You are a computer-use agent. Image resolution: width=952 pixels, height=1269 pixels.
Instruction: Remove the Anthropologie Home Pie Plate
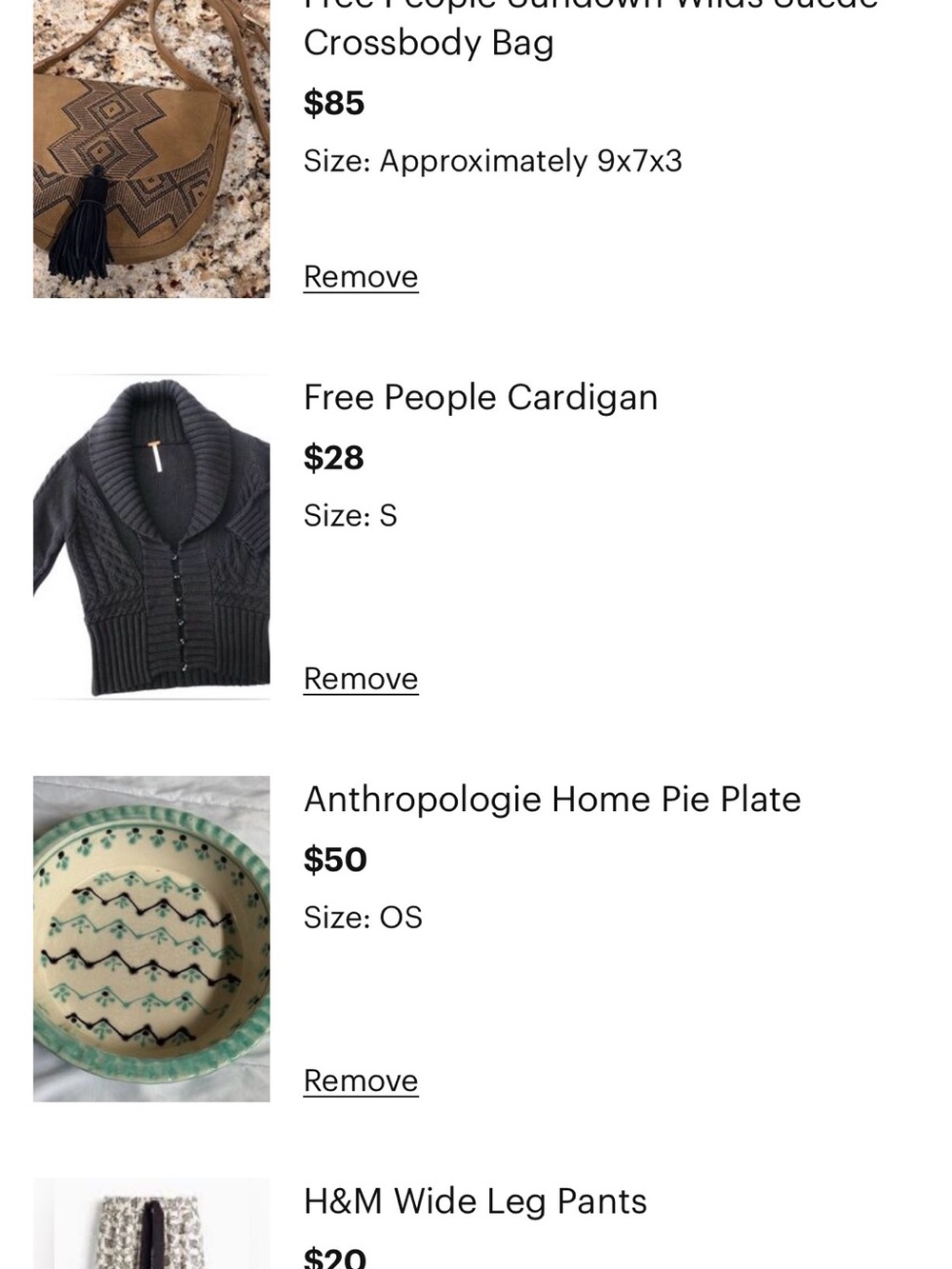pyautogui.click(x=361, y=1081)
